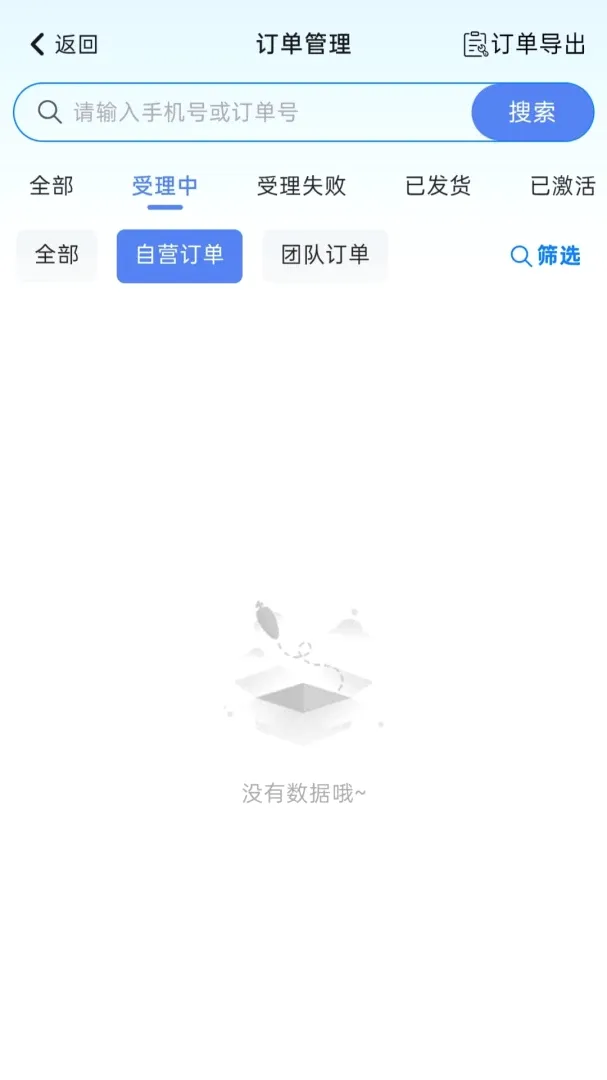Open the 已发货 tab
Viewport: 607px width, 1080px height.
point(438,186)
